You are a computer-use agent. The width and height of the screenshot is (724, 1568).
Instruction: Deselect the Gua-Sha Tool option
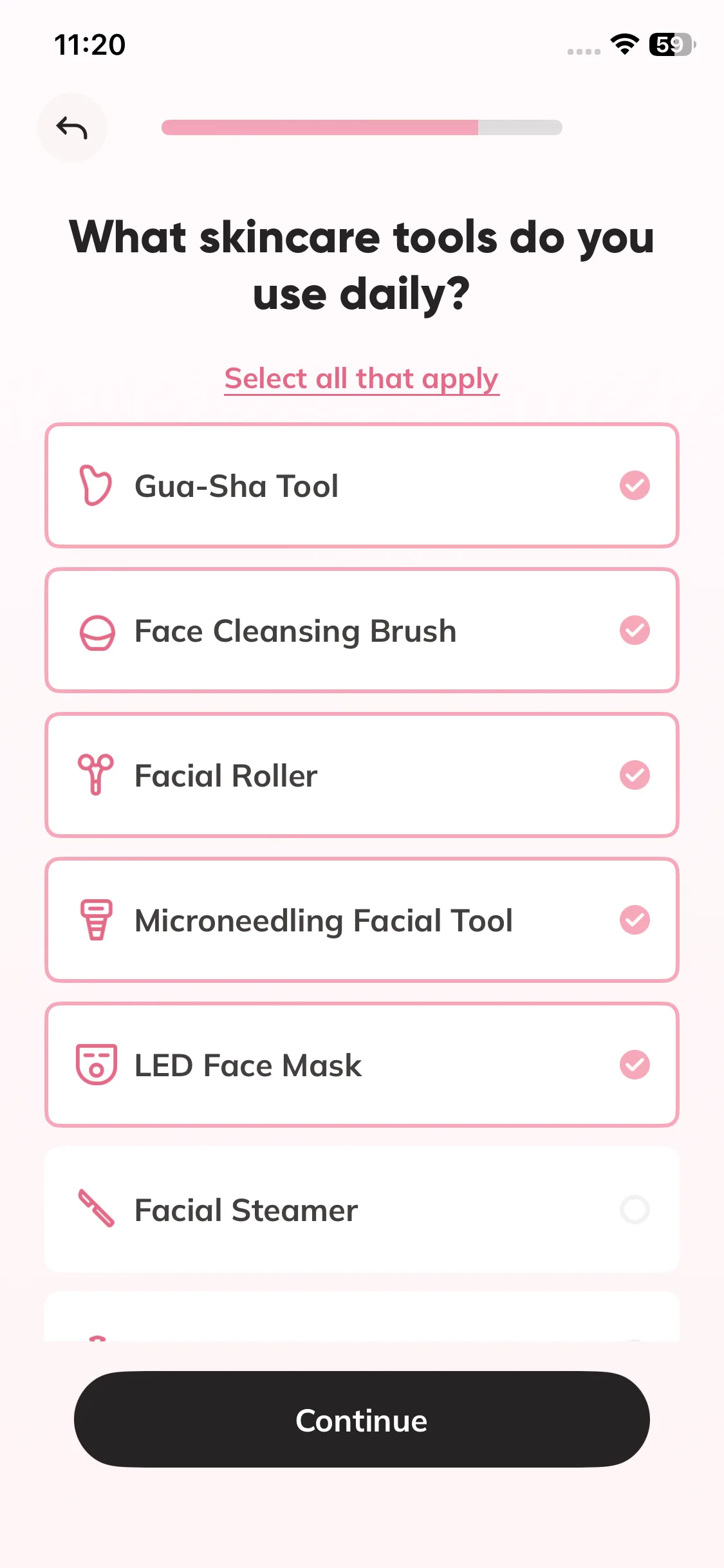(362, 485)
